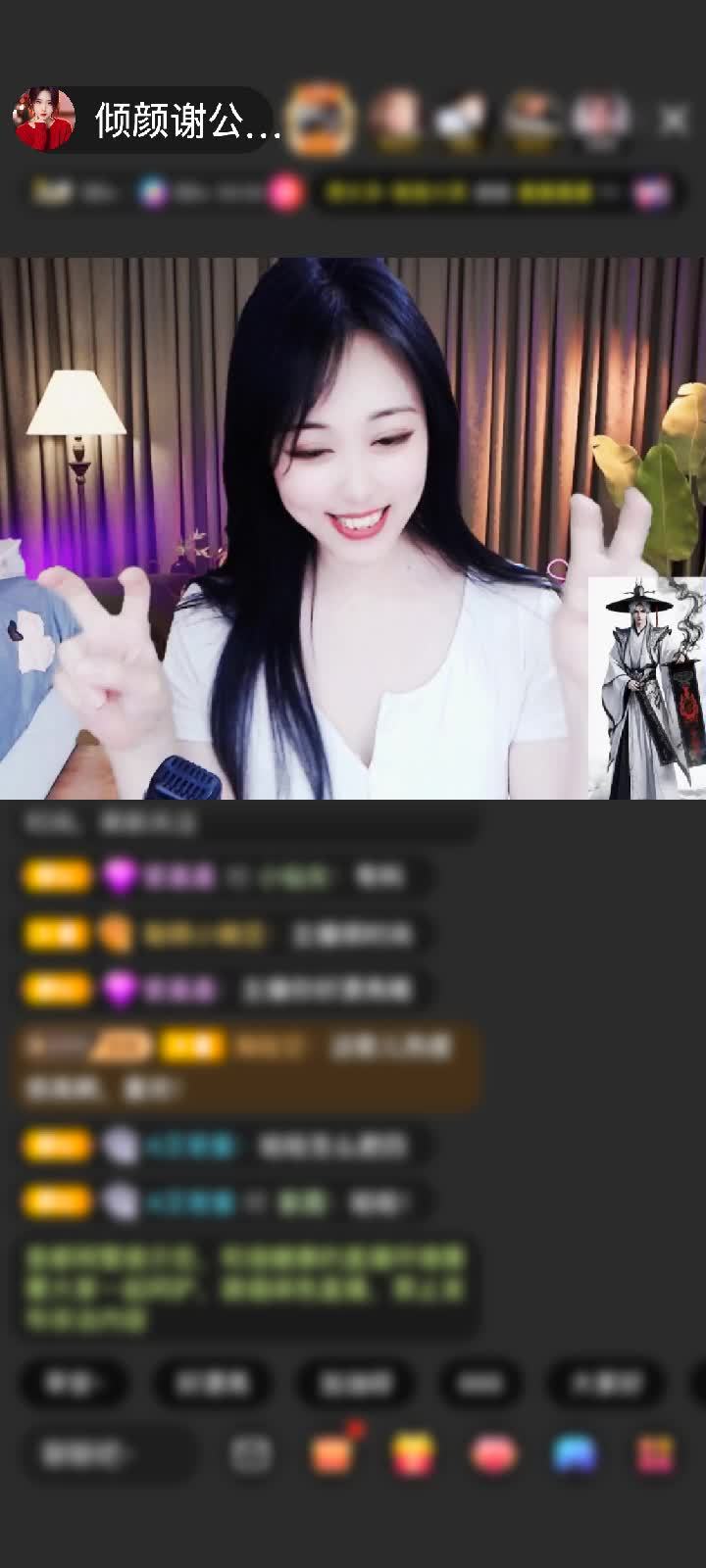Open the blue icon in bottom bar
Viewport: 706px width, 1568px height.
coord(575,1454)
